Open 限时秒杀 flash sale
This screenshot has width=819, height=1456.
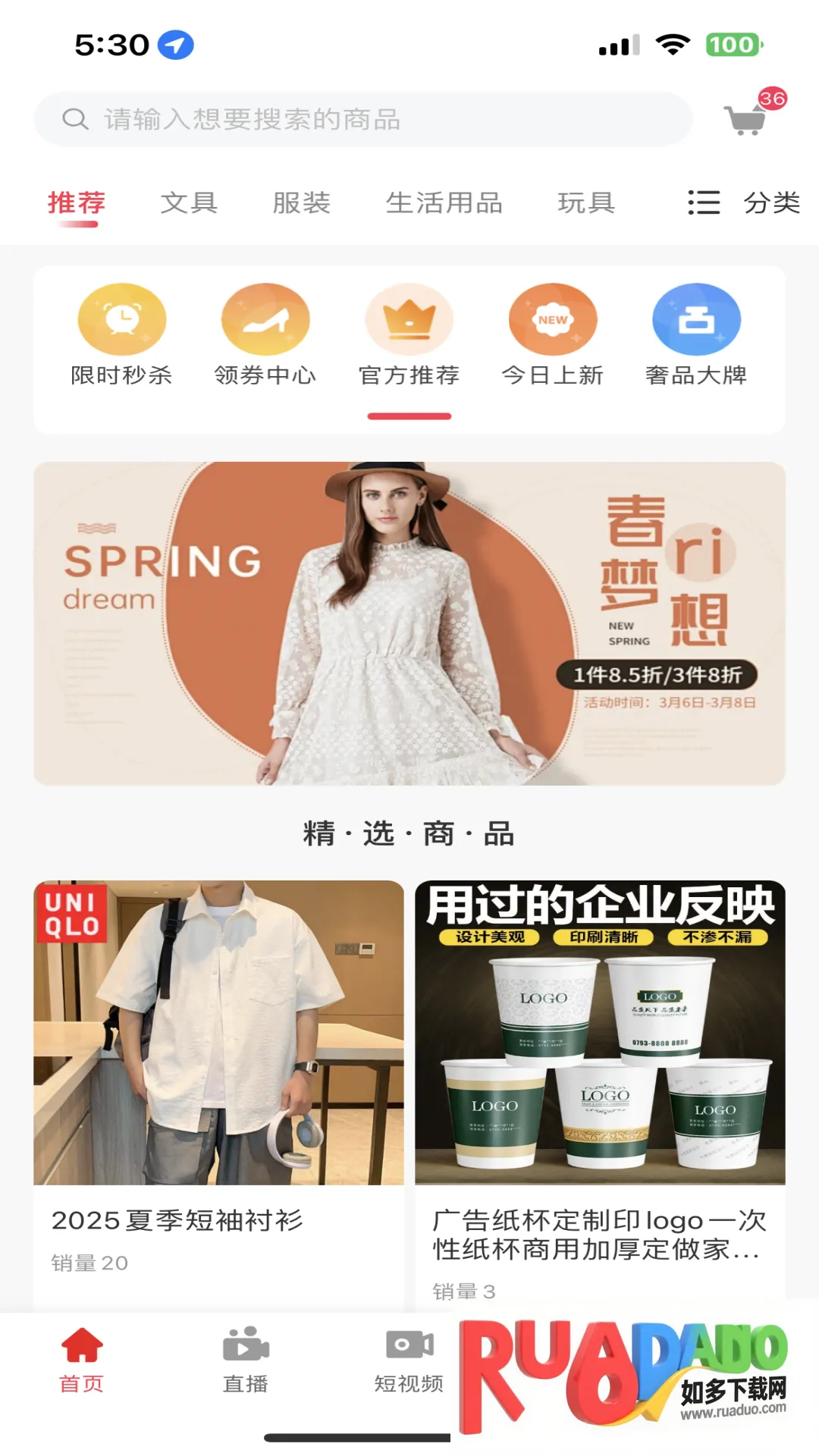[x=122, y=335]
